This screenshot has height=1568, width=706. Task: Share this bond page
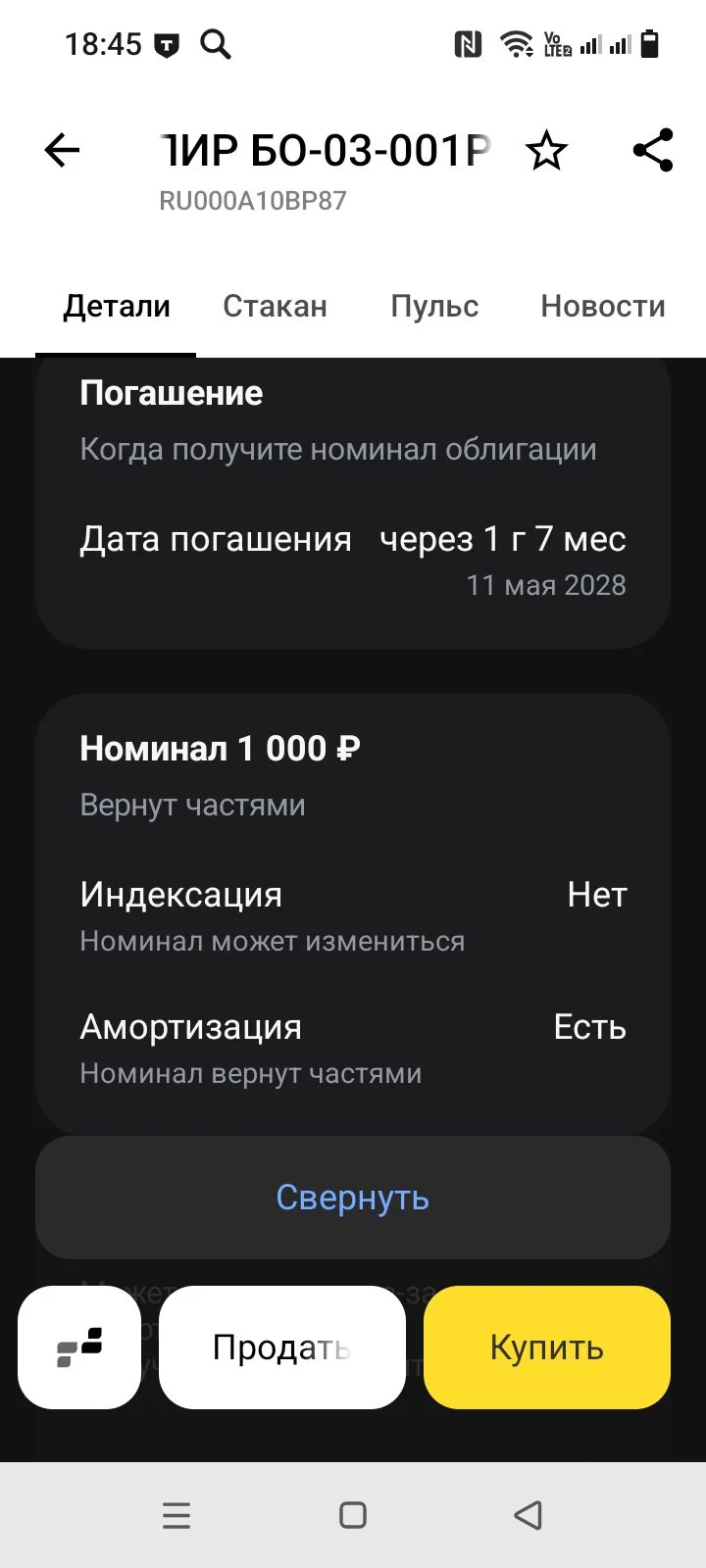click(653, 150)
